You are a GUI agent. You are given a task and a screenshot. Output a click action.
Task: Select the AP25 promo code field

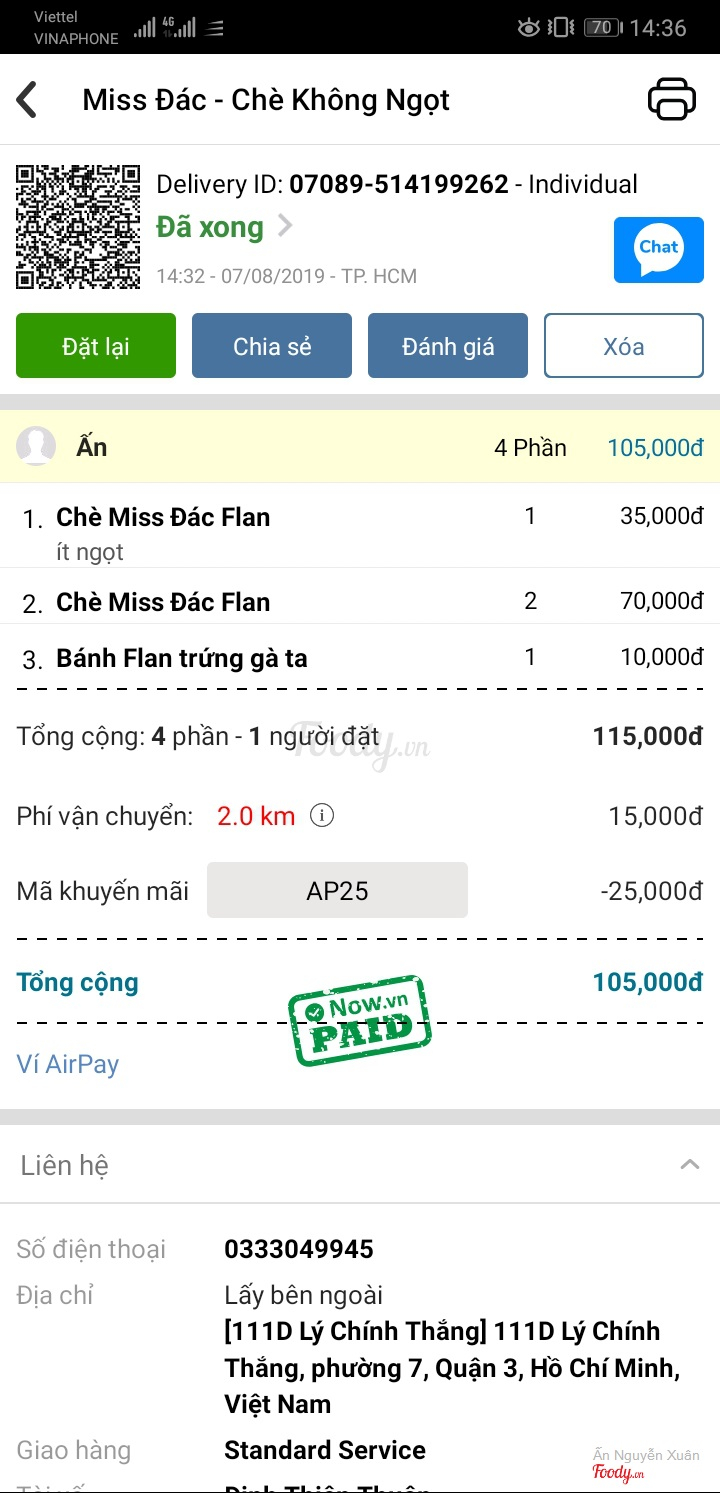point(337,890)
